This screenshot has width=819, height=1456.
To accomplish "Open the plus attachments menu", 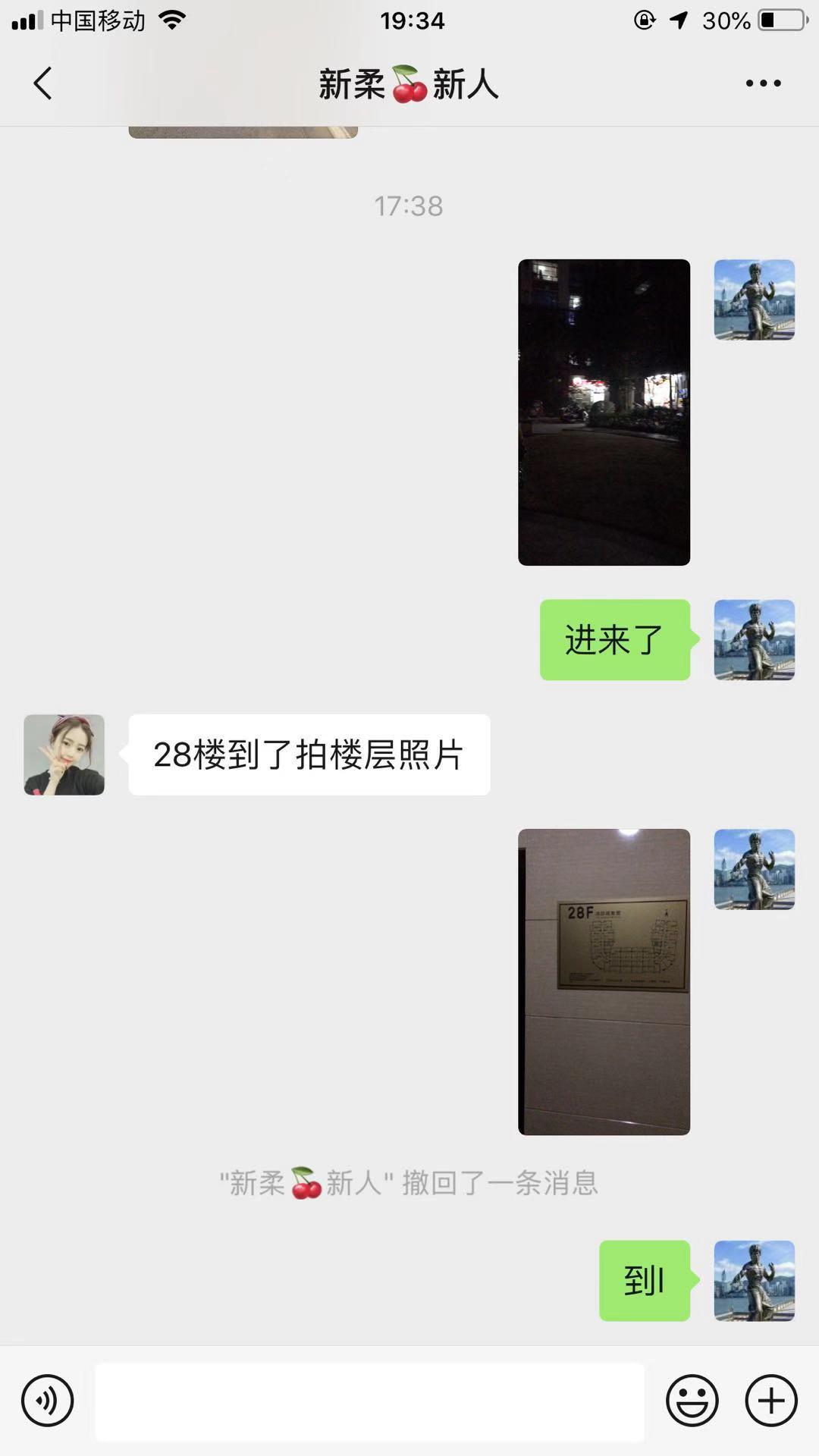I will click(771, 1400).
